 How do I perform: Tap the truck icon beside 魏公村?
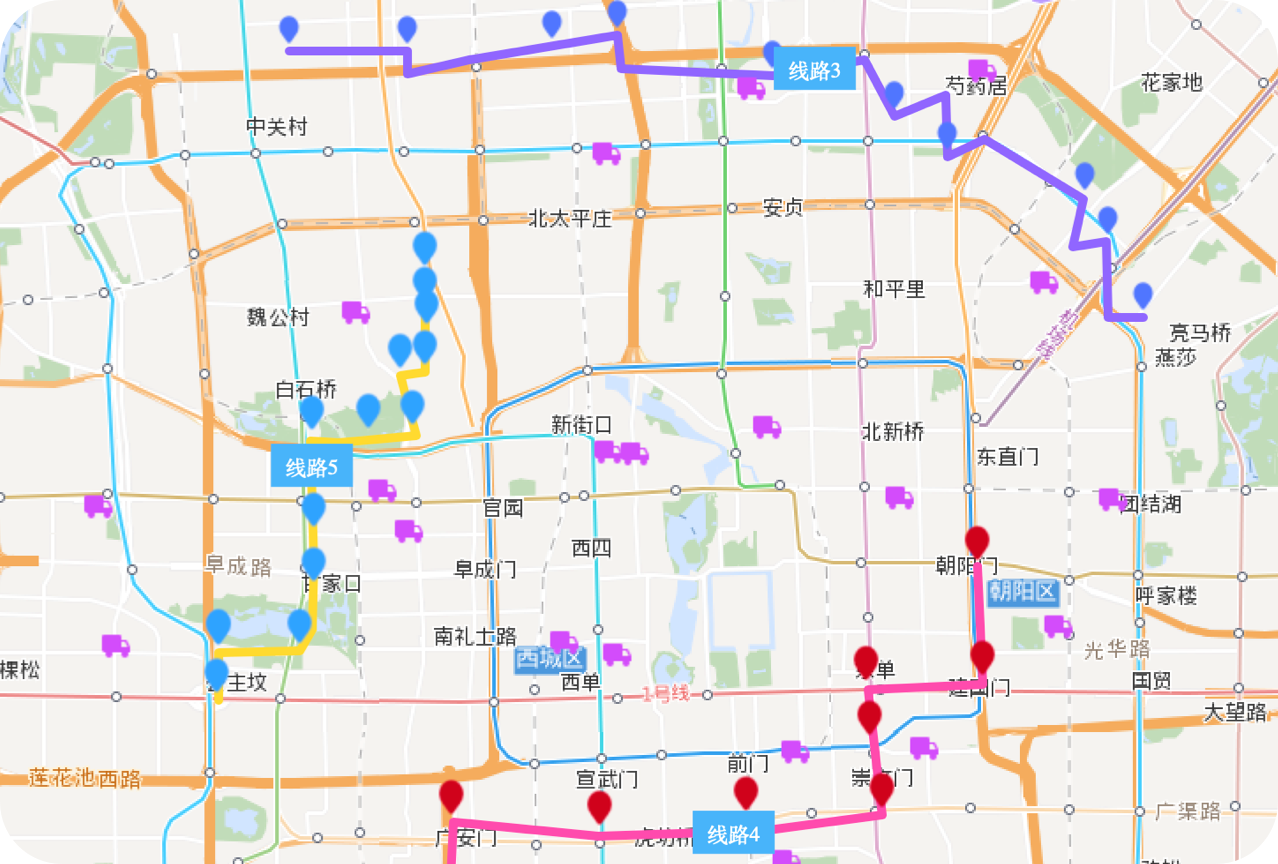coord(355,312)
